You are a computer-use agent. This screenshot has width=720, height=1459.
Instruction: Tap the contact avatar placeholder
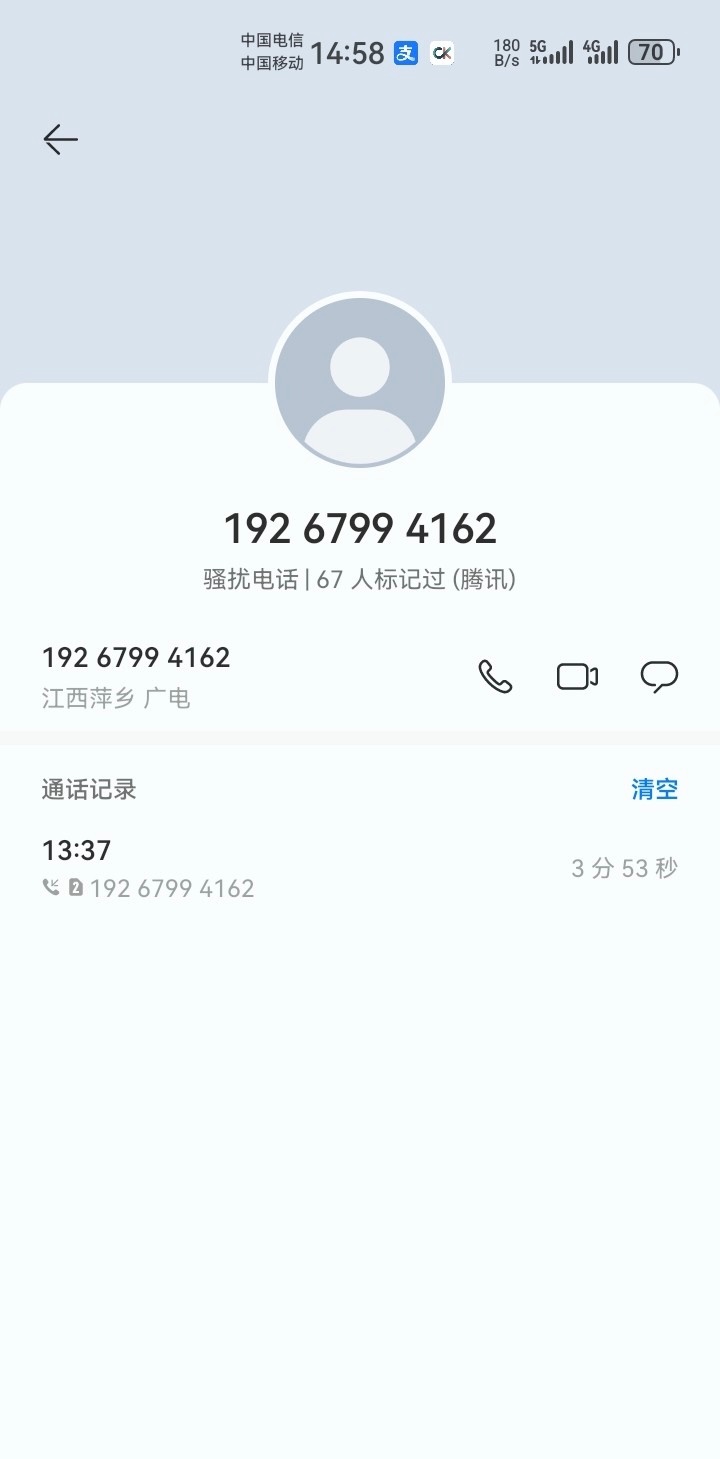(360, 382)
